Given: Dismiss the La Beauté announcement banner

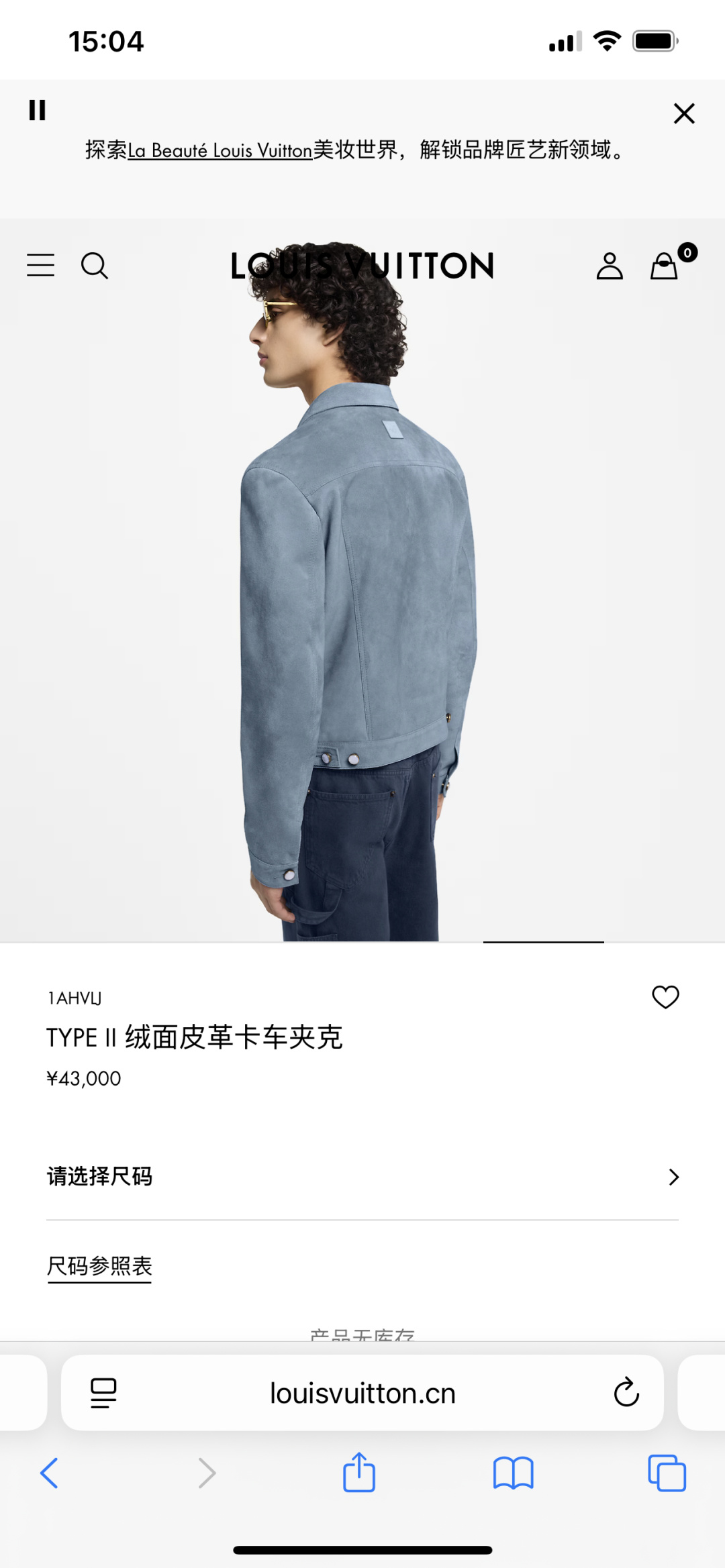Looking at the screenshot, I should click(x=683, y=113).
